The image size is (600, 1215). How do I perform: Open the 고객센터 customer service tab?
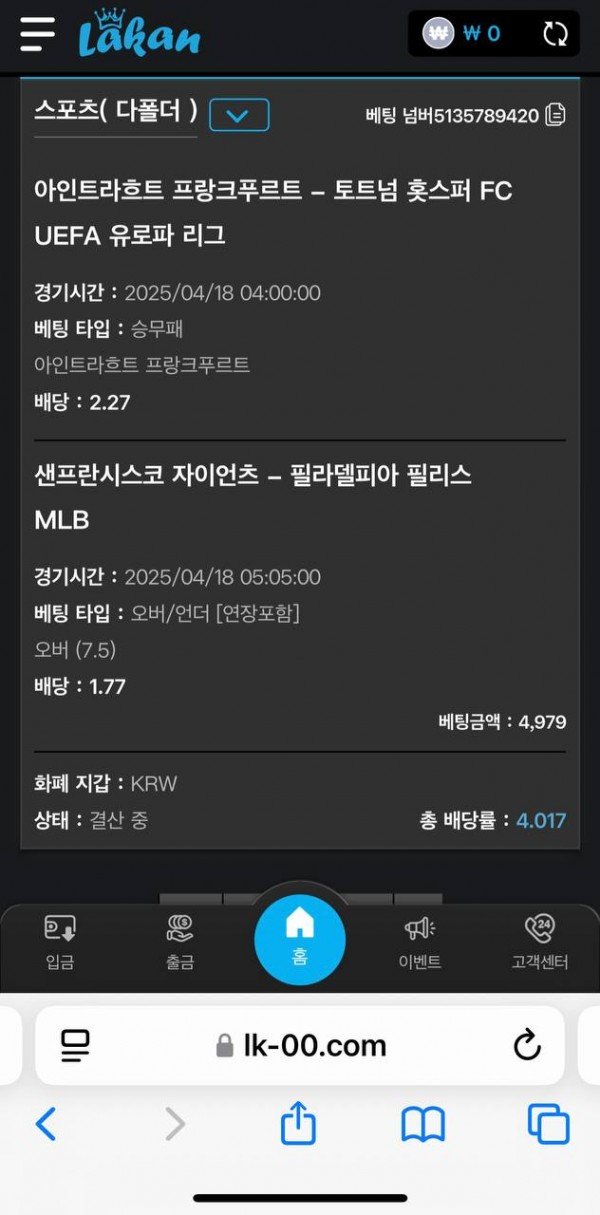point(540,942)
